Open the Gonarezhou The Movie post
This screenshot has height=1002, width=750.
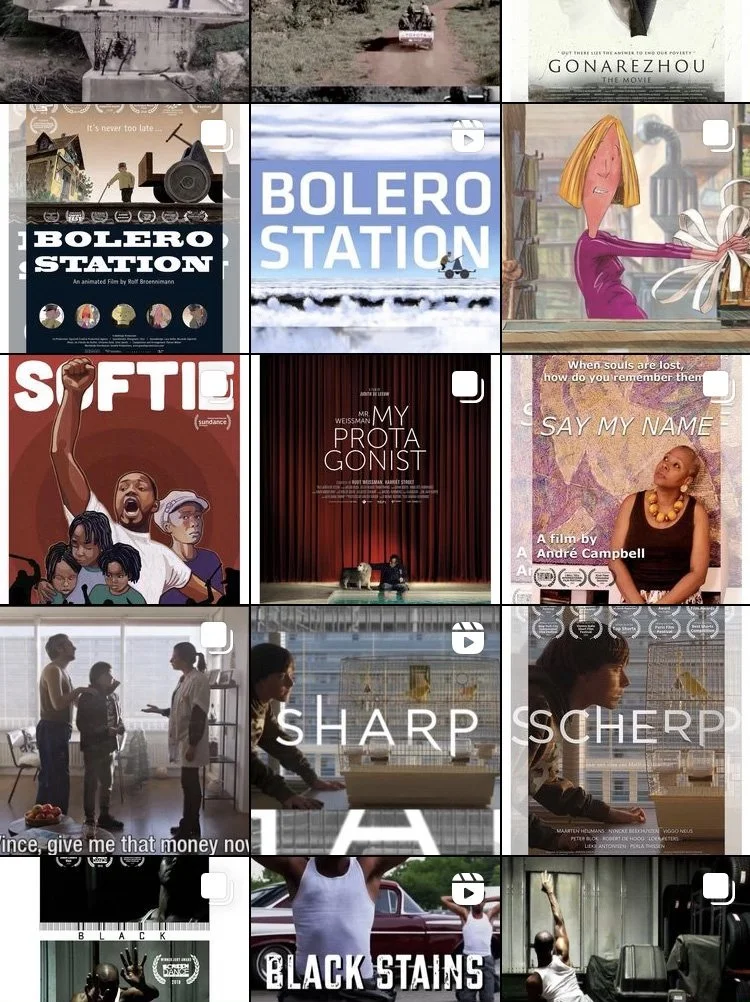(x=626, y=50)
